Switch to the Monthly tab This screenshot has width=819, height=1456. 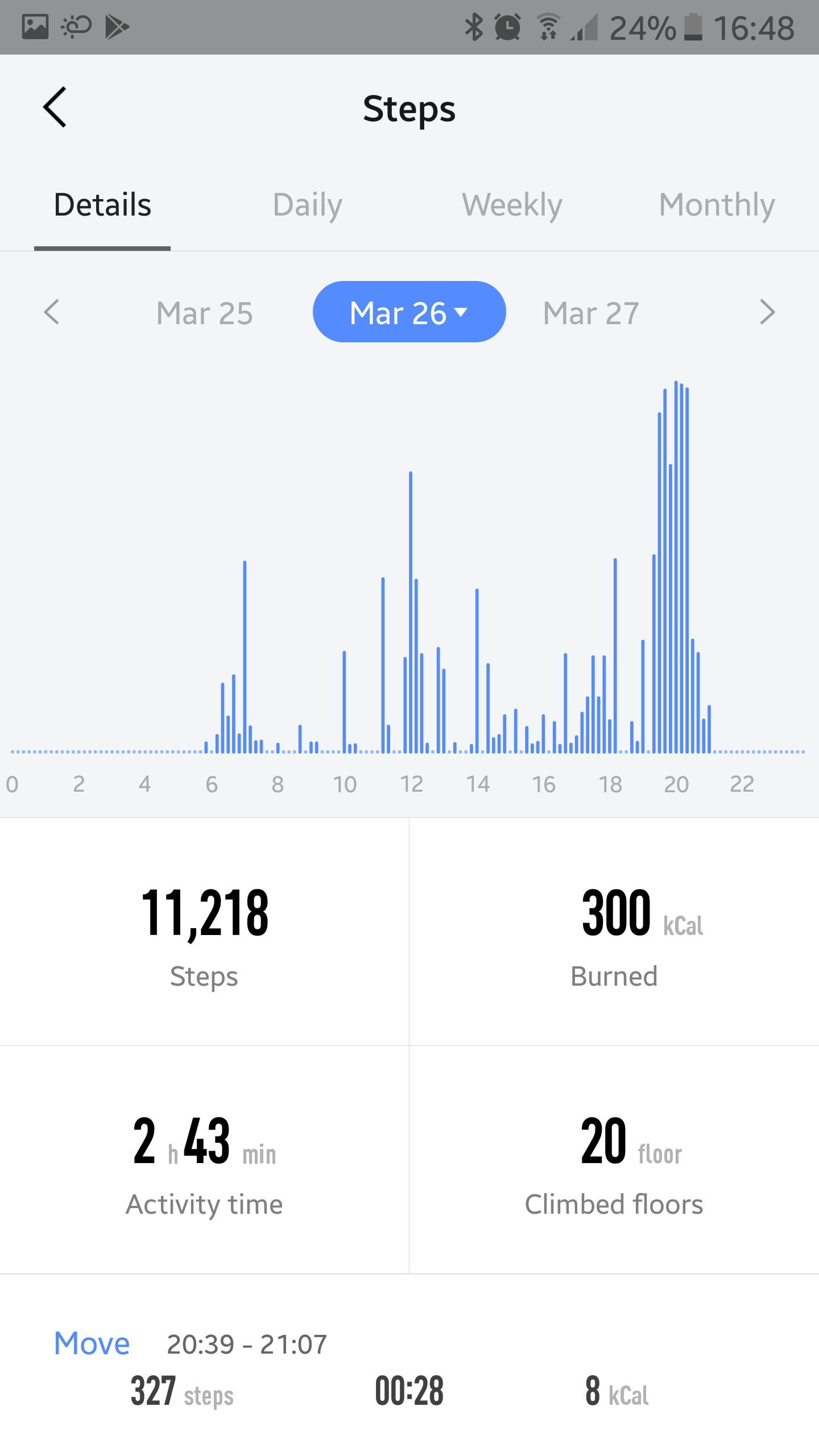coord(717,205)
